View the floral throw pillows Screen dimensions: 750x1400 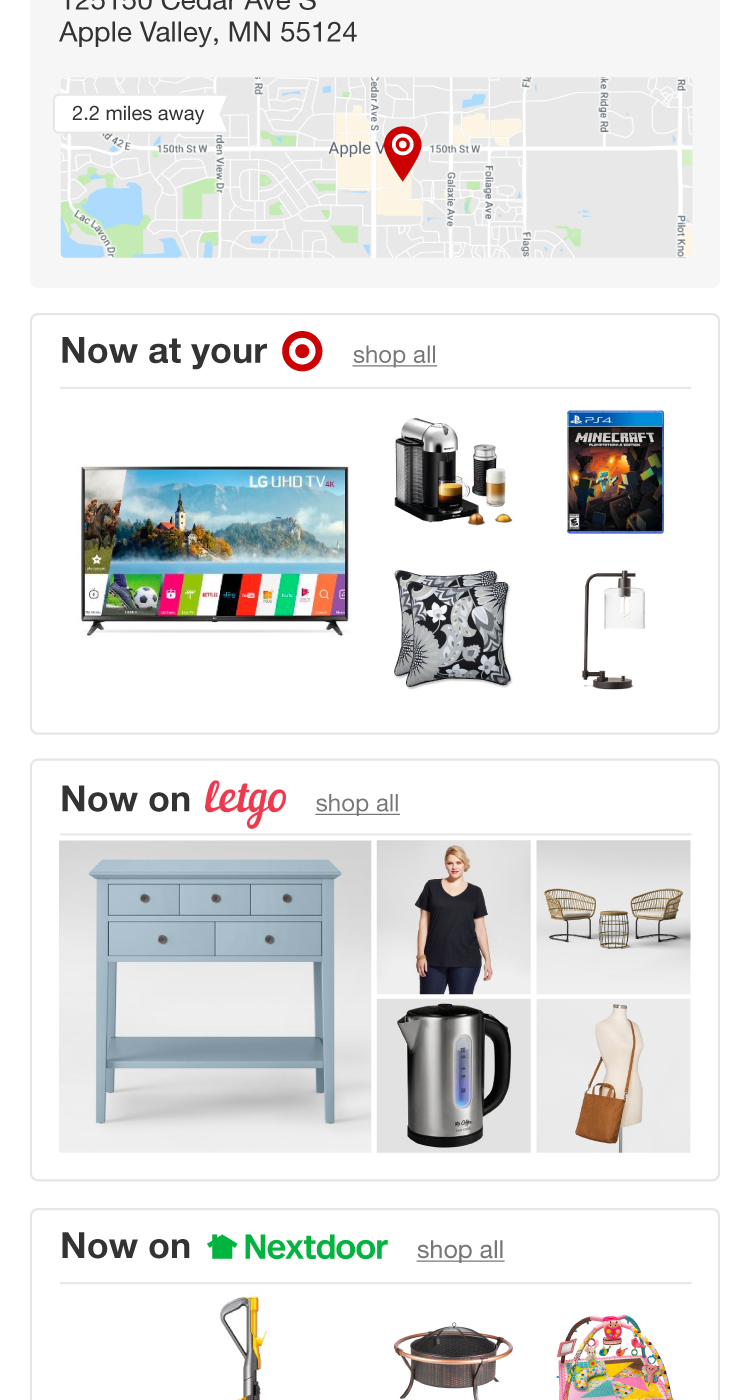click(453, 628)
